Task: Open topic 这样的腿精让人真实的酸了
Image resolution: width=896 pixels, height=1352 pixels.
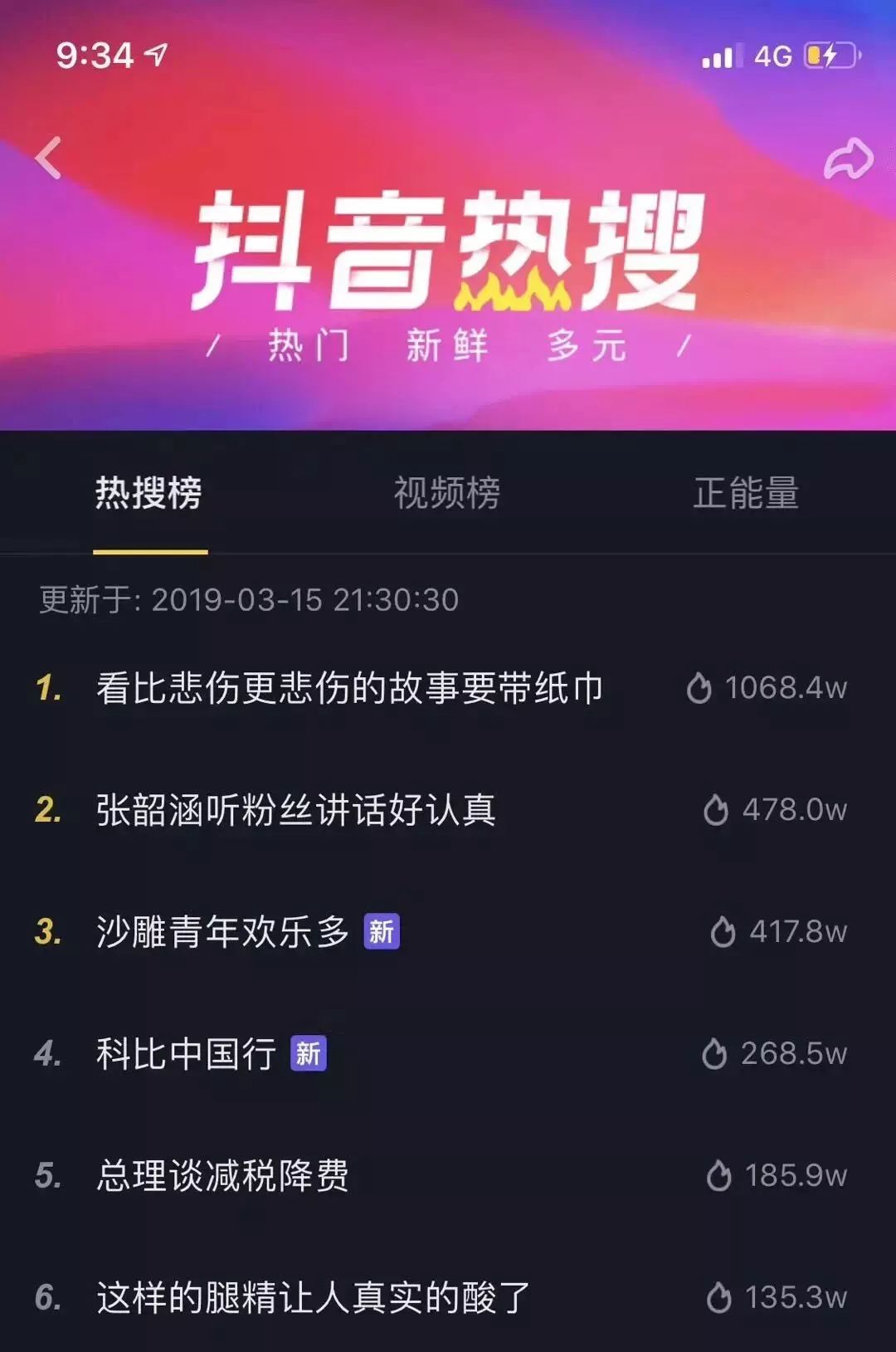Action: (313, 1297)
